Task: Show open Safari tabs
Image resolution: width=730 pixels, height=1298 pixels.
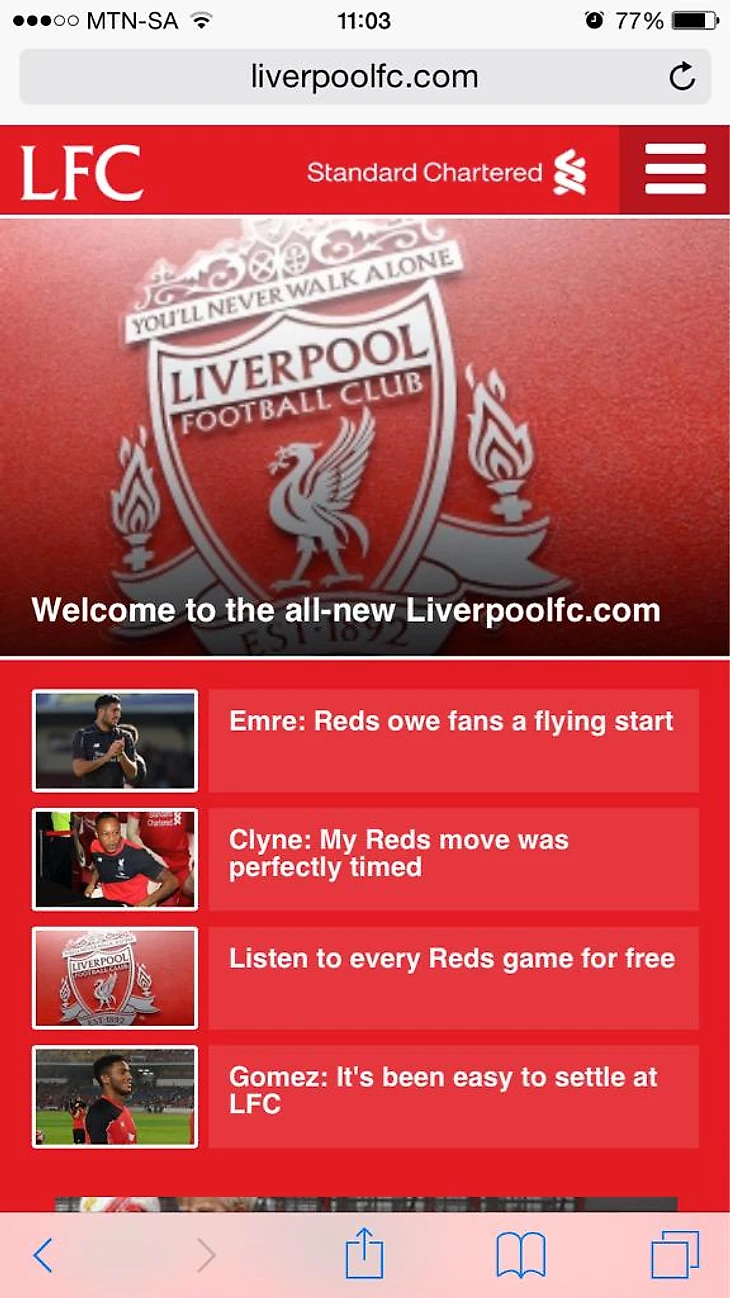Action: click(x=675, y=1254)
